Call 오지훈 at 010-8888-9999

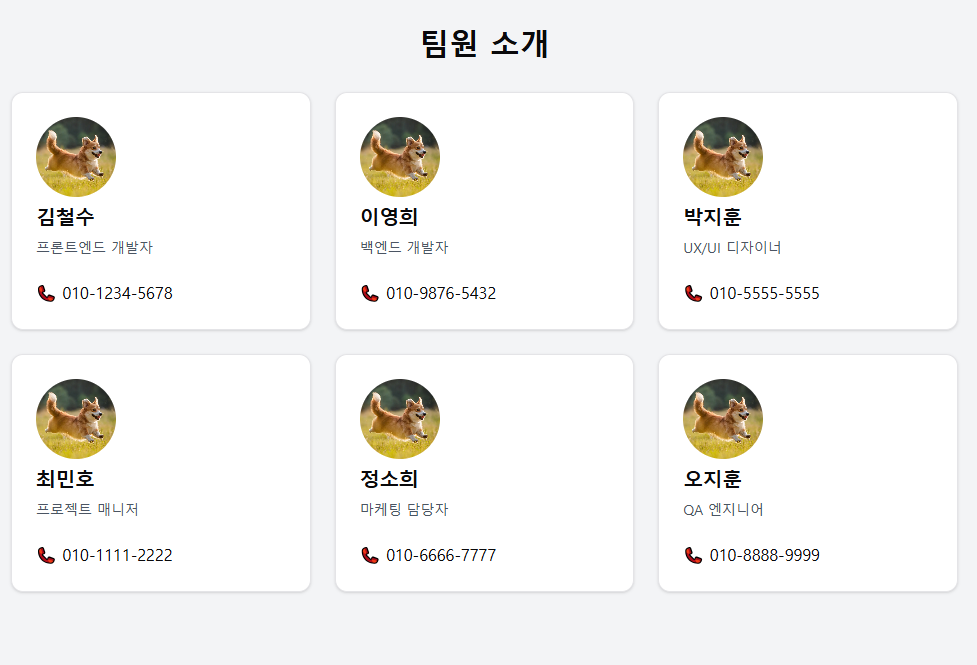point(764,555)
